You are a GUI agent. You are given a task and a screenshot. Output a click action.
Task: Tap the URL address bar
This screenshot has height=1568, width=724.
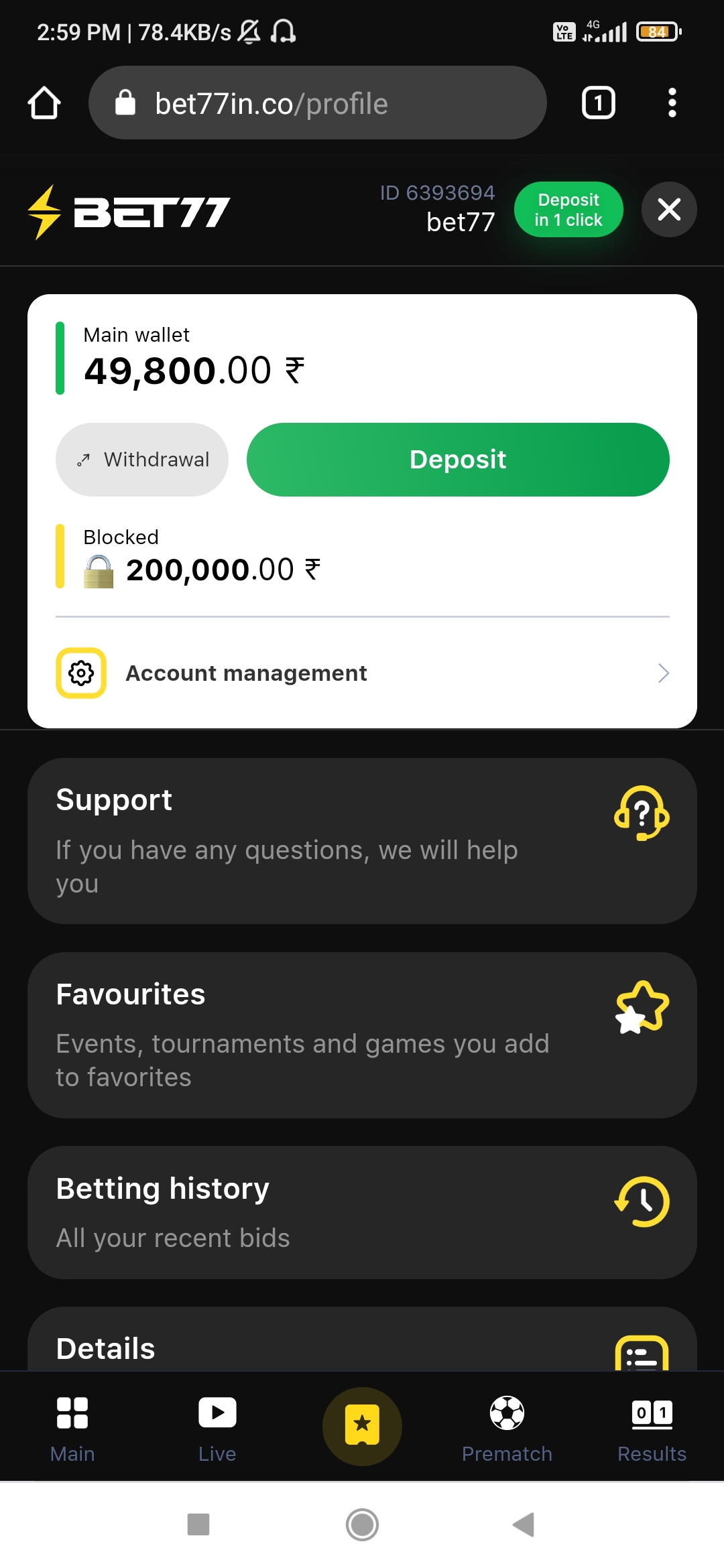click(317, 103)
